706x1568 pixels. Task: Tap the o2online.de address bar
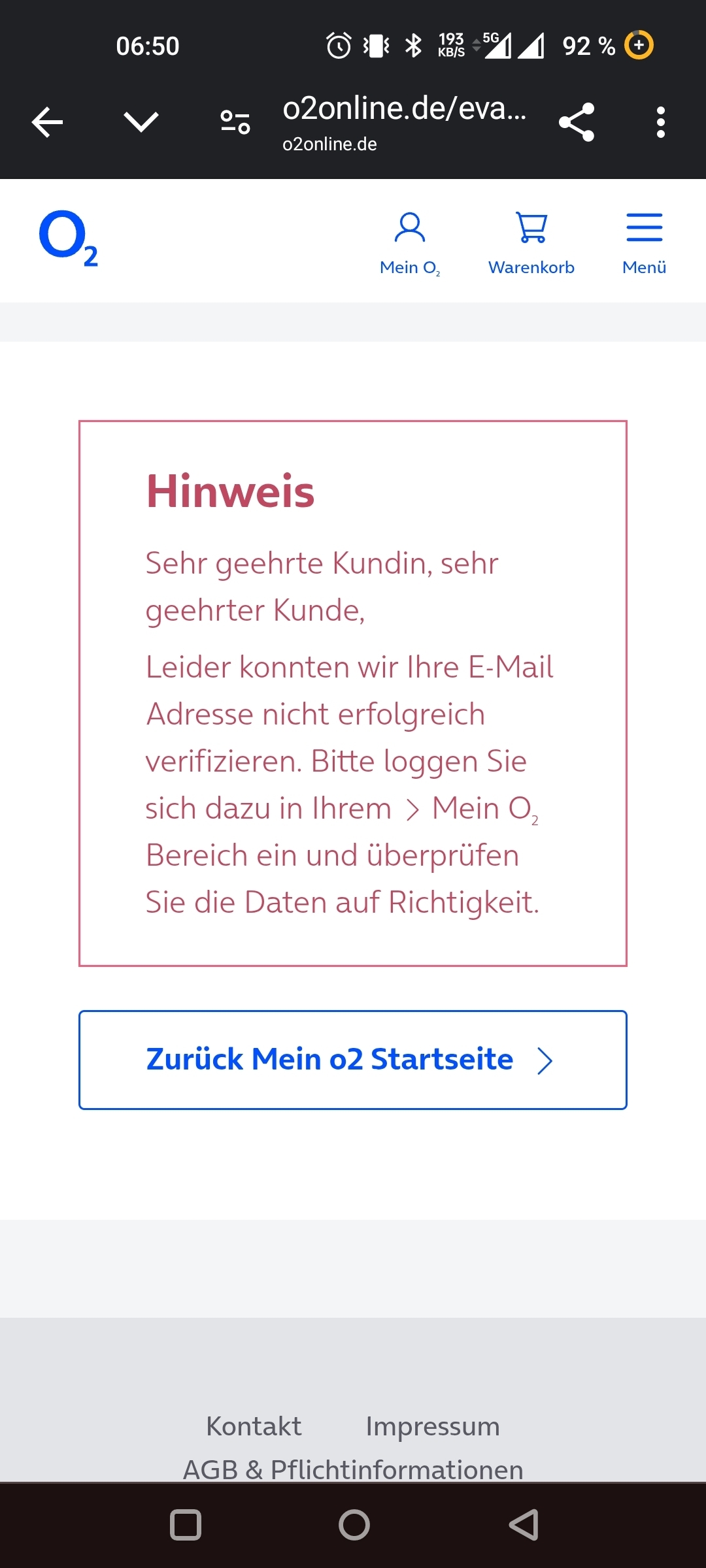click(403, 122)
